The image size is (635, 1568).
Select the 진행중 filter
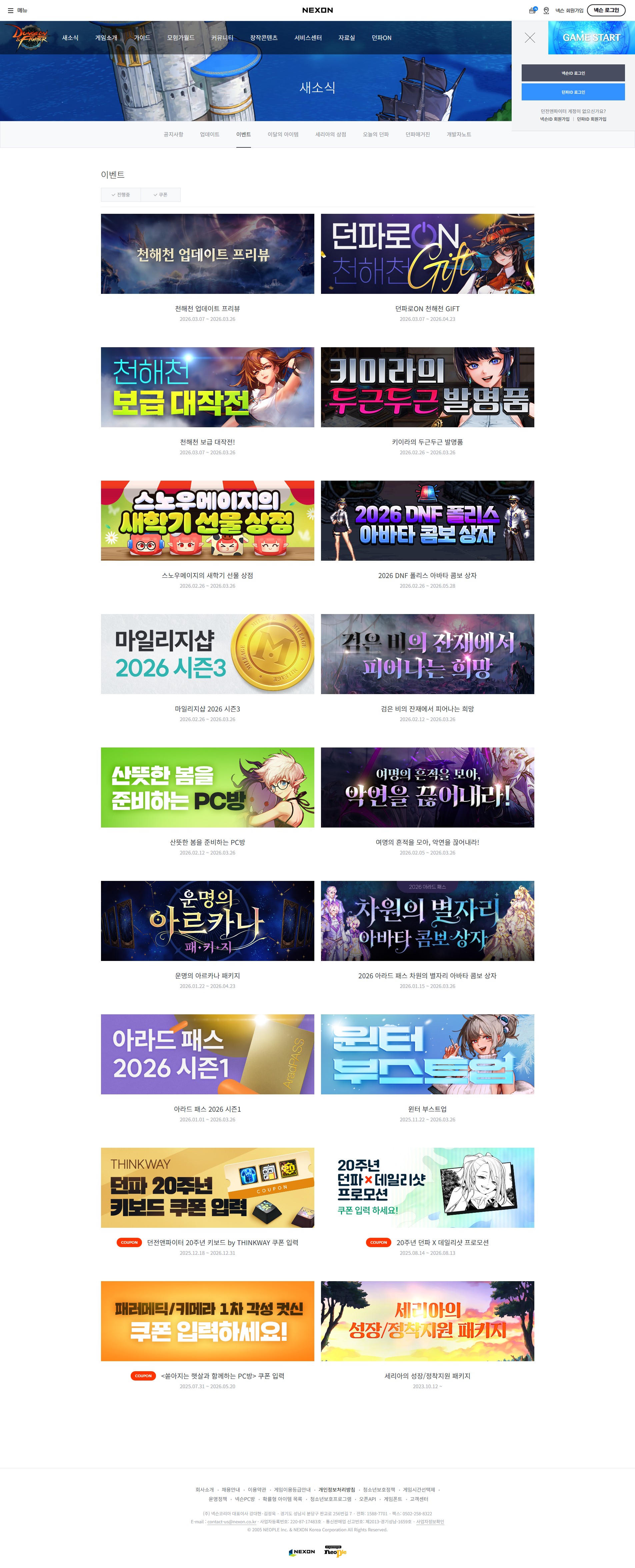coord(120,195)
